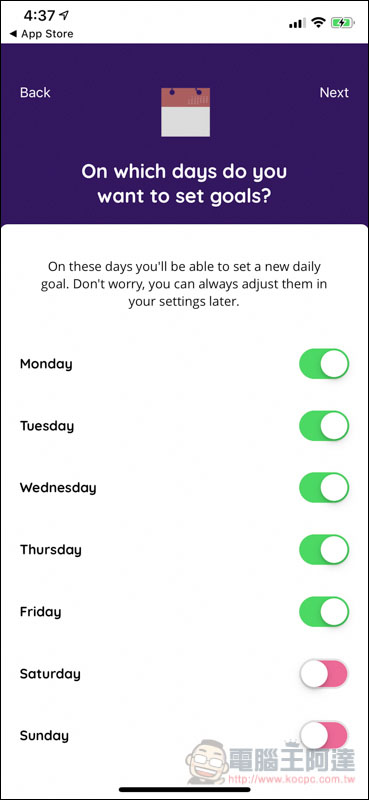Image resolution: width=369 pixels, height=800 pixels.
Task: Turn off the Monday goal toggle
Action: tap(324, 364)
